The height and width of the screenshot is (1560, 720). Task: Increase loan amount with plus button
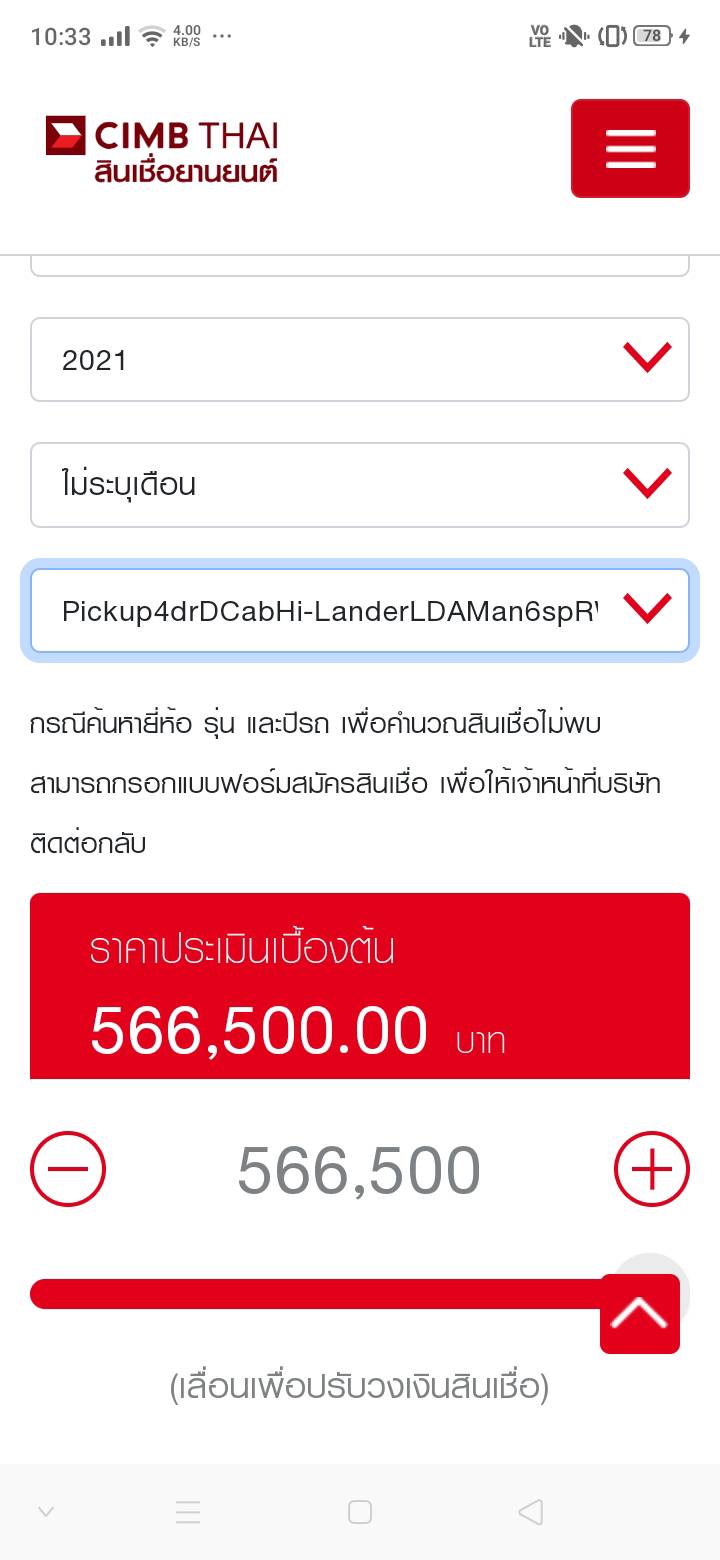click(x=651, y=1169)
